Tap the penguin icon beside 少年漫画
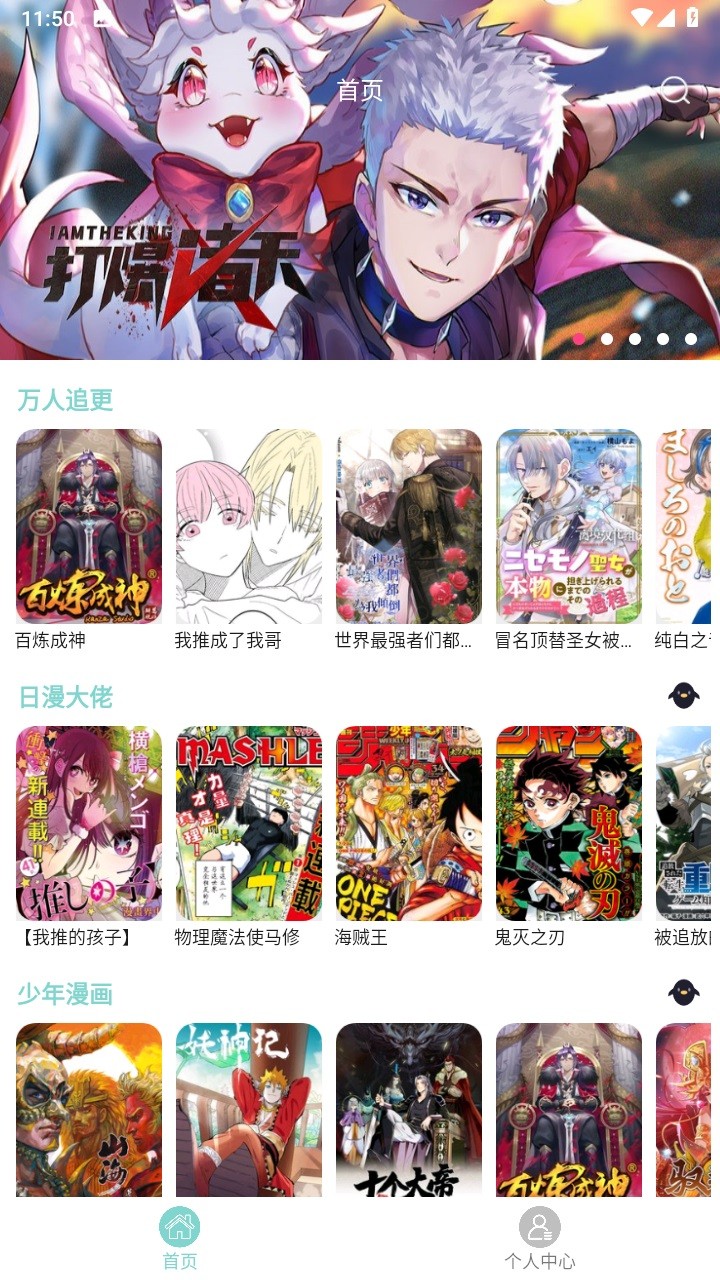Image resolution: width=720 pixels, height=1280 pixels. click(684, 992)
